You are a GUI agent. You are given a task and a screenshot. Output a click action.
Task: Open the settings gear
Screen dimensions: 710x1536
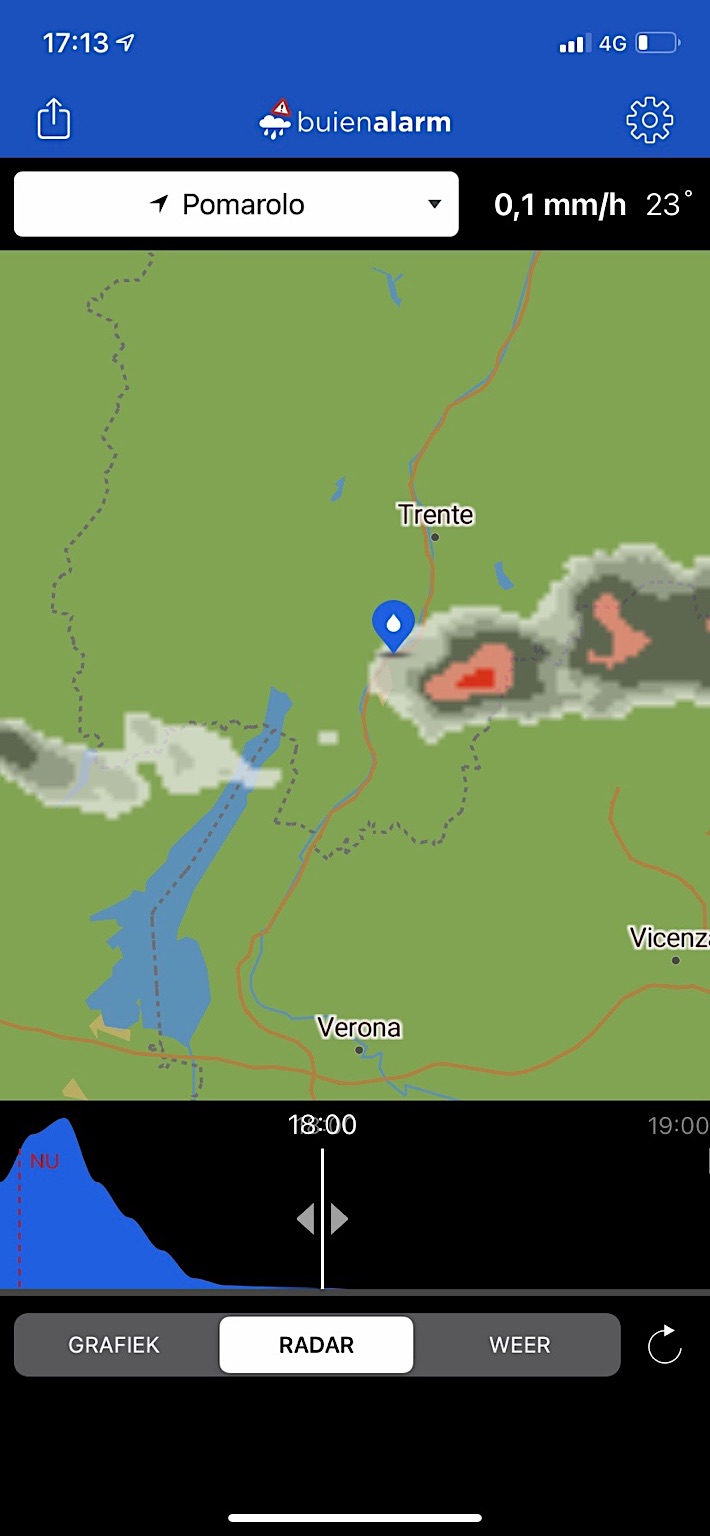(x=649, y=121)
